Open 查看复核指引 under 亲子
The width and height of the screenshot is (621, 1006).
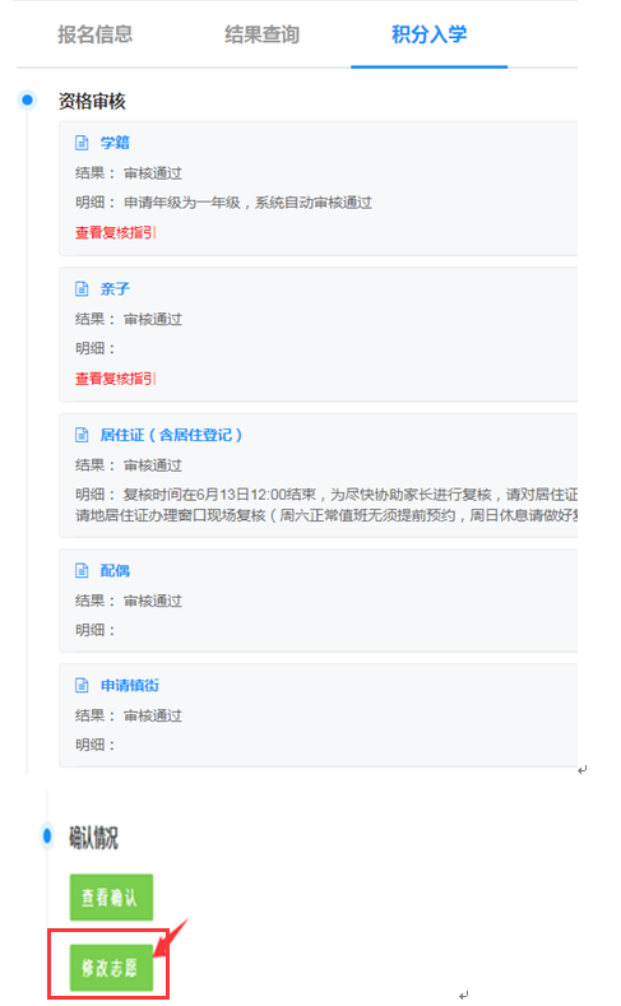coord(116,379)
